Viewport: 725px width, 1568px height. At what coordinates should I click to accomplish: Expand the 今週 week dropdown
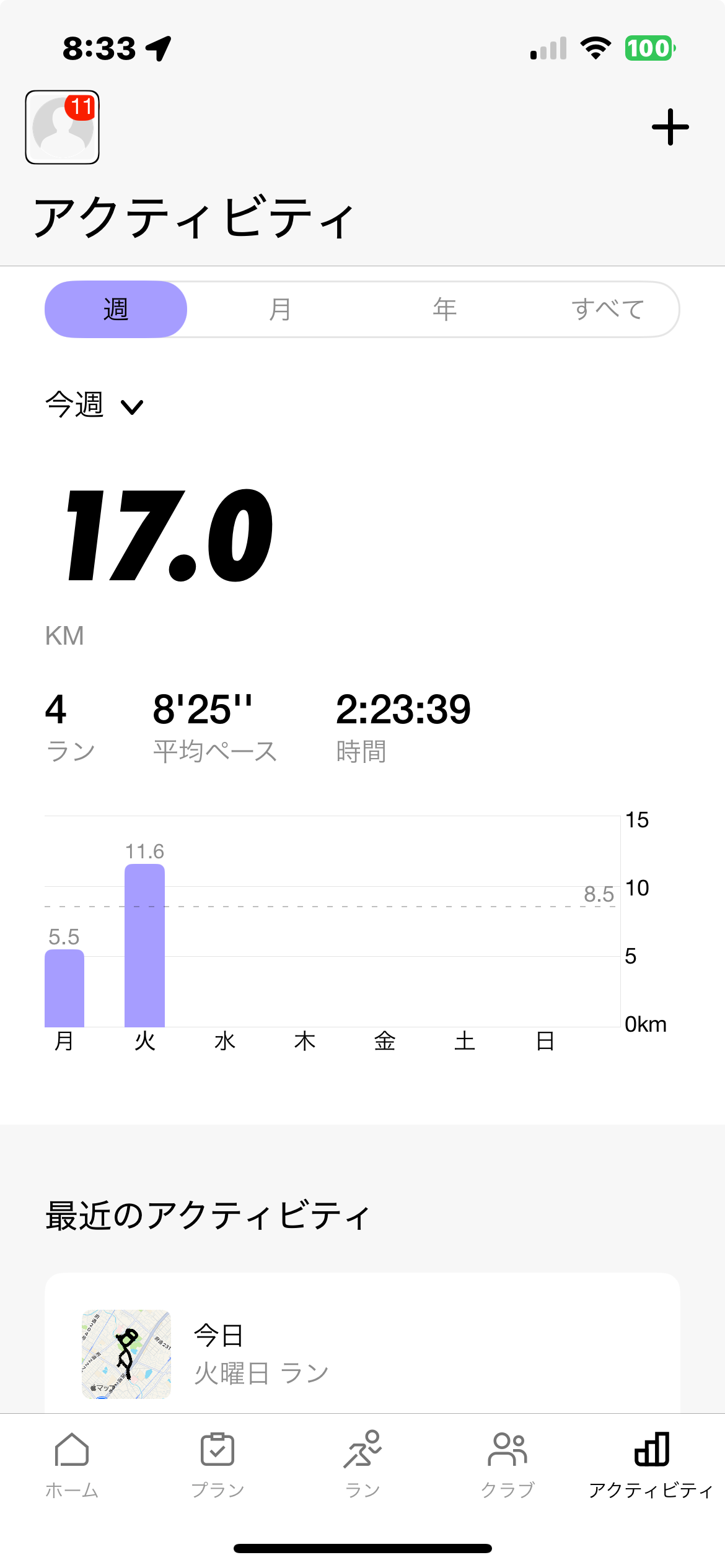click(x=94, y=405)
